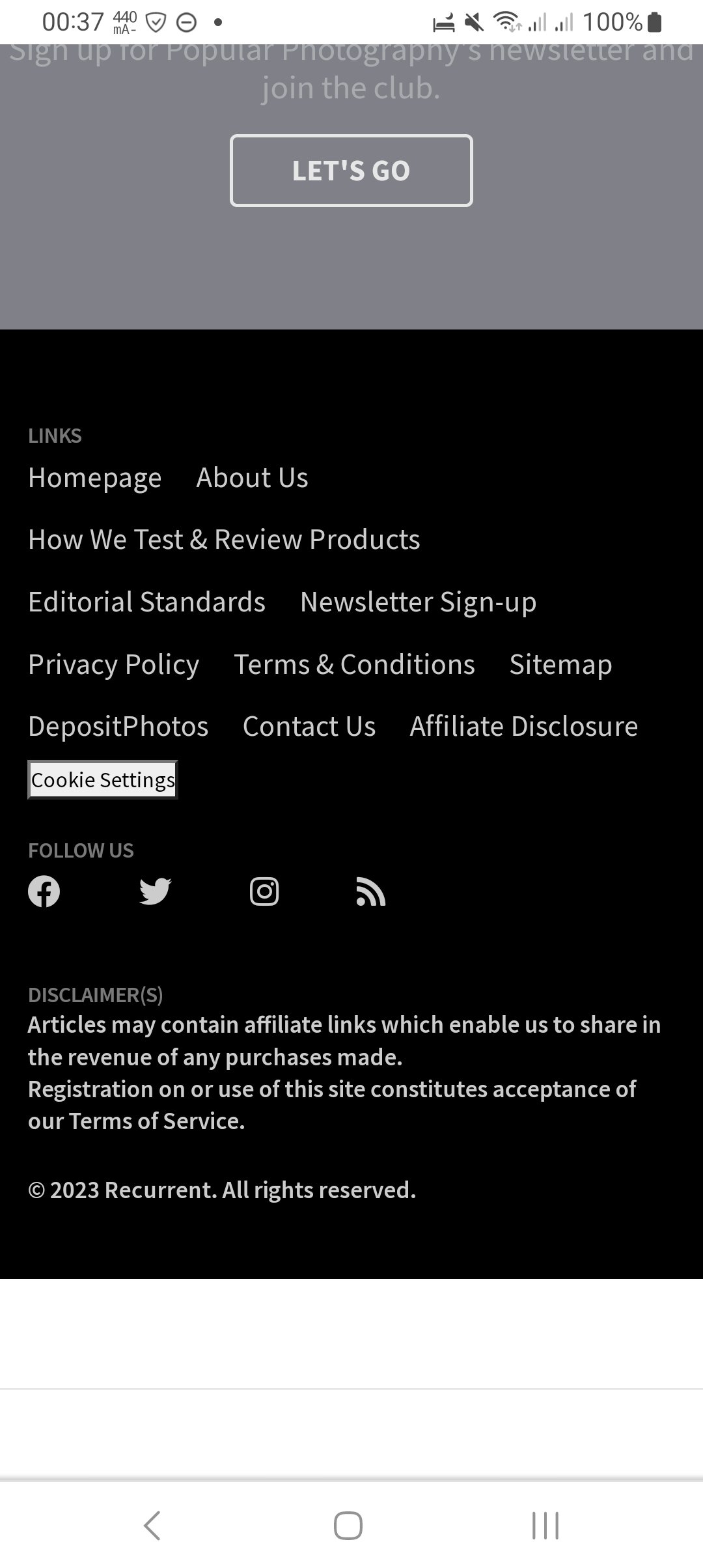The height and width of the screenshot is (1568, 703).
Task: Browse the Sitemap link
Action: 560,664
